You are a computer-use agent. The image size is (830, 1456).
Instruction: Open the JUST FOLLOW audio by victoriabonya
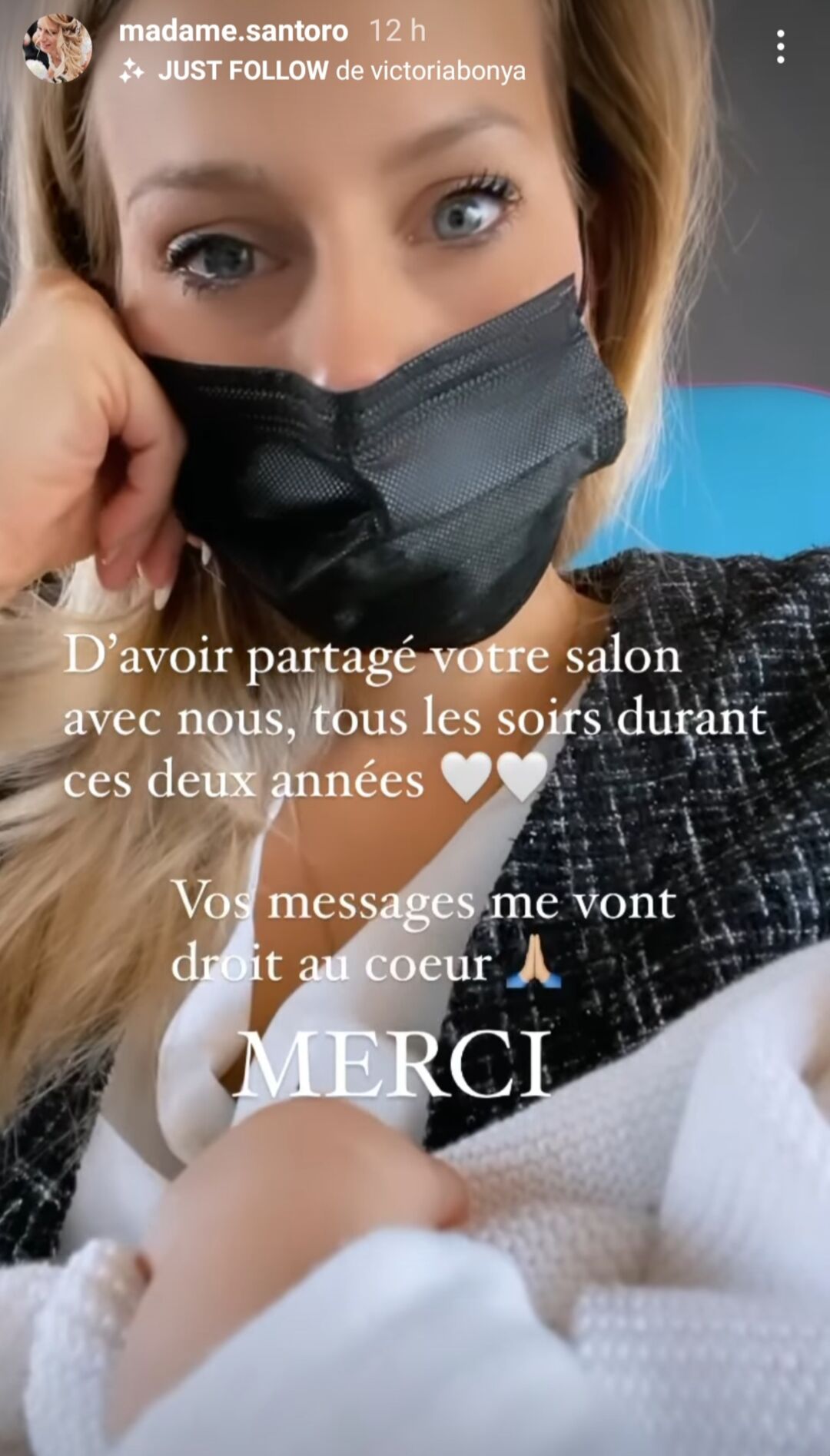point(341,71)
